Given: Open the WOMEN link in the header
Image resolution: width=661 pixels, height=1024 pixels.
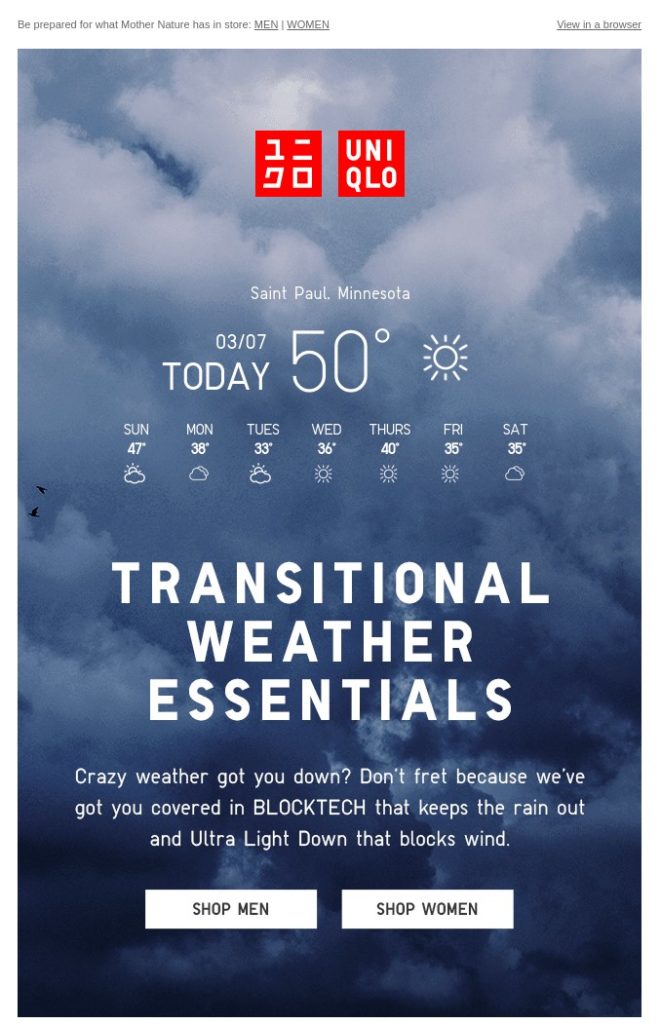Looking at the screenshot, I should (x=308, y=25).
